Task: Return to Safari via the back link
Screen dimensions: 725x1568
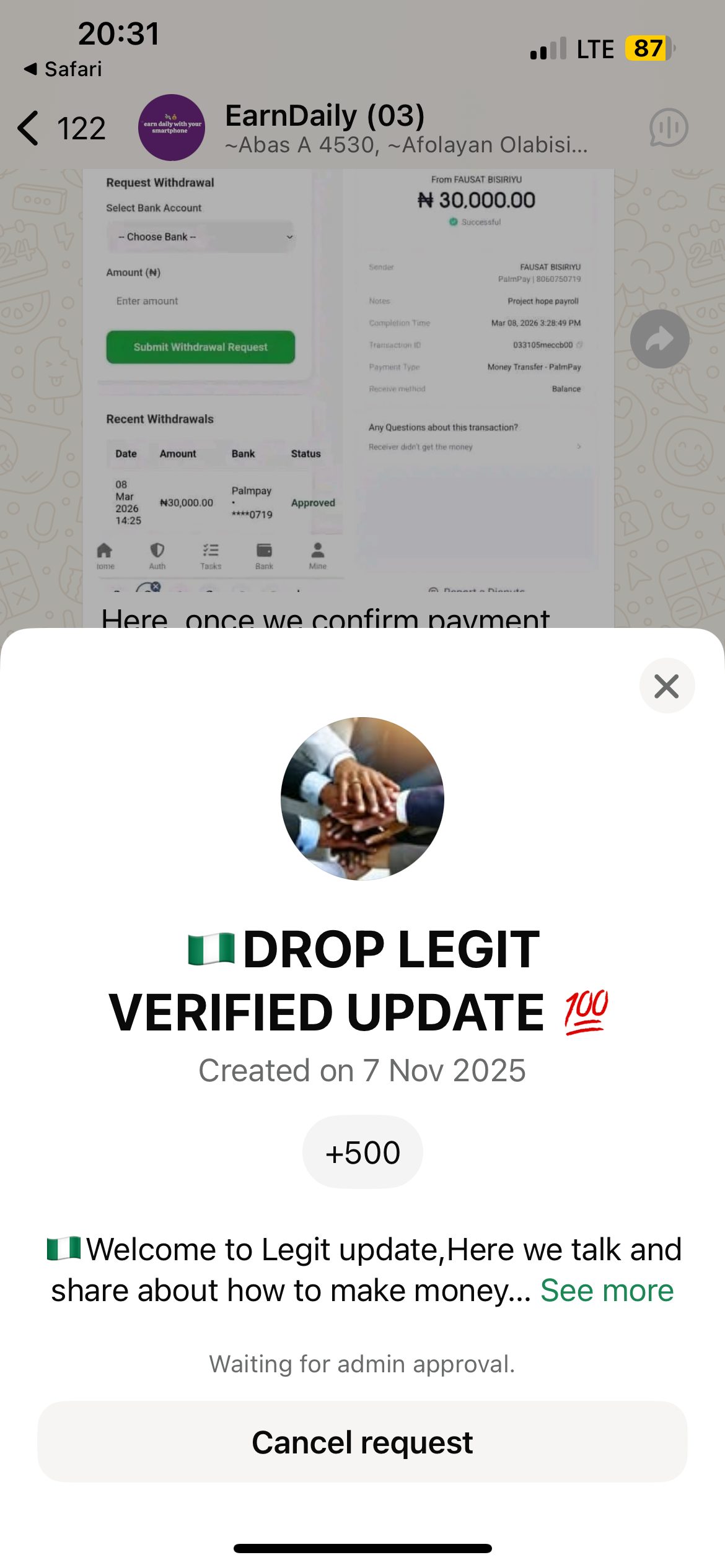Action: coord(63,69)
